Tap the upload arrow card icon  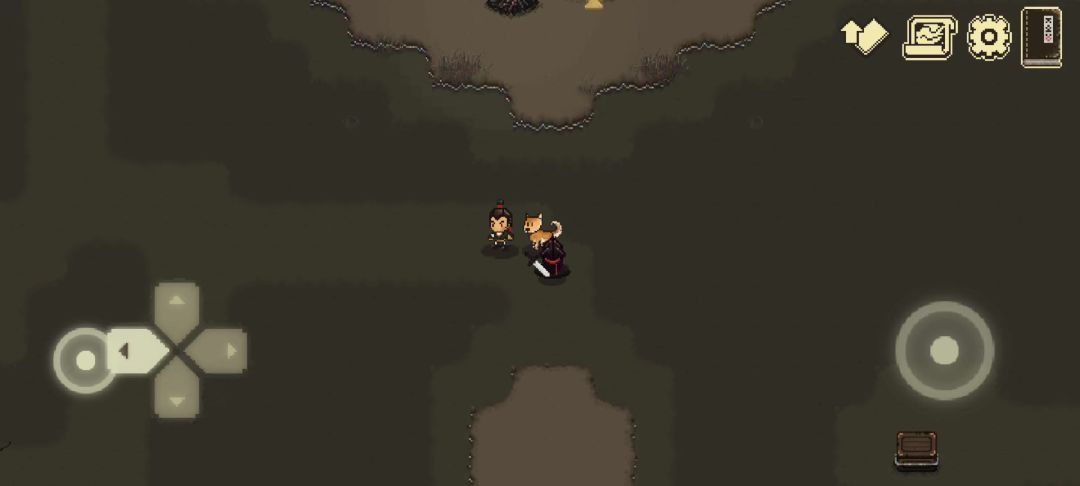pos(864,38)
